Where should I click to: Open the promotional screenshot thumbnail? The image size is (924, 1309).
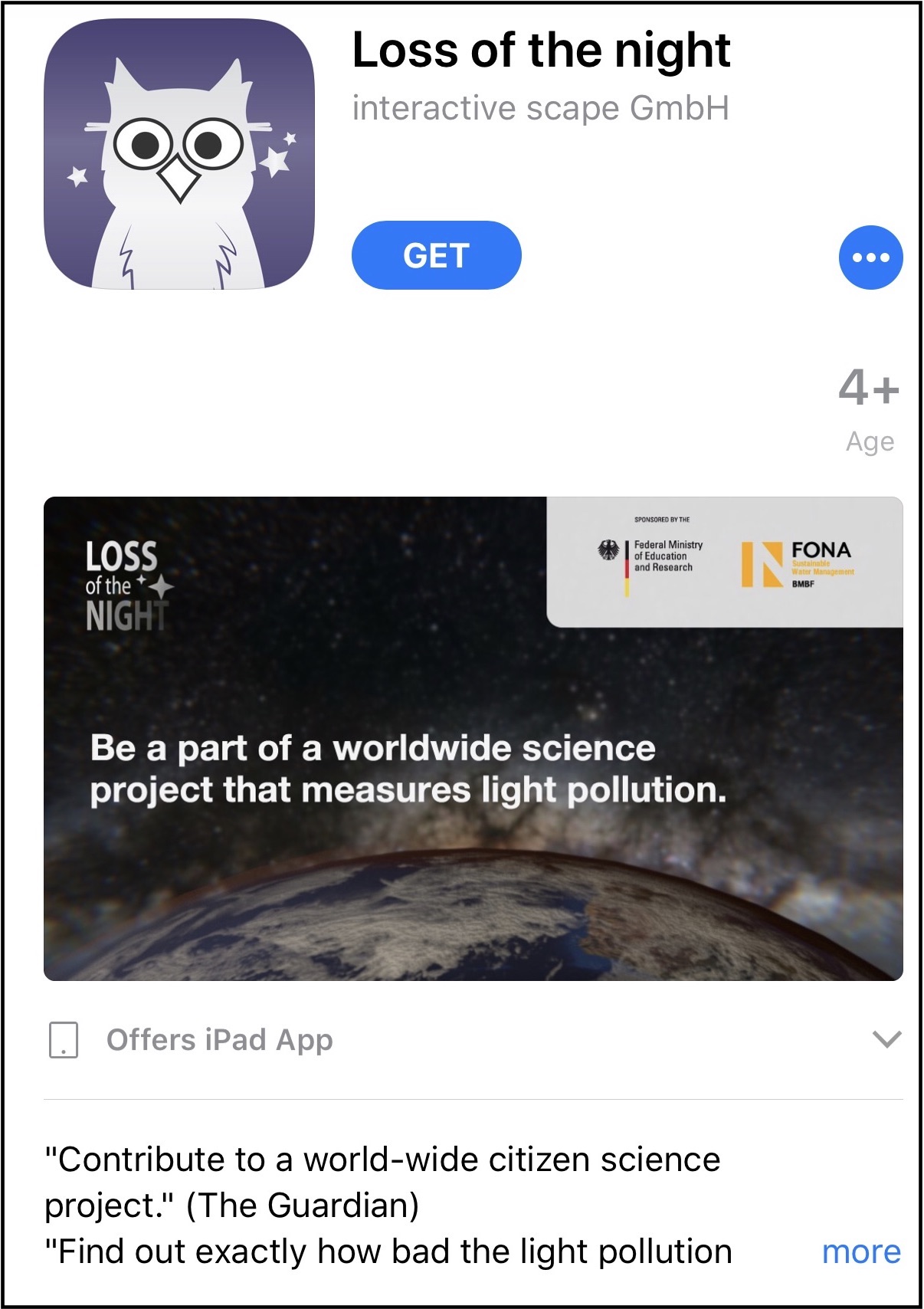tap(473, 738)
